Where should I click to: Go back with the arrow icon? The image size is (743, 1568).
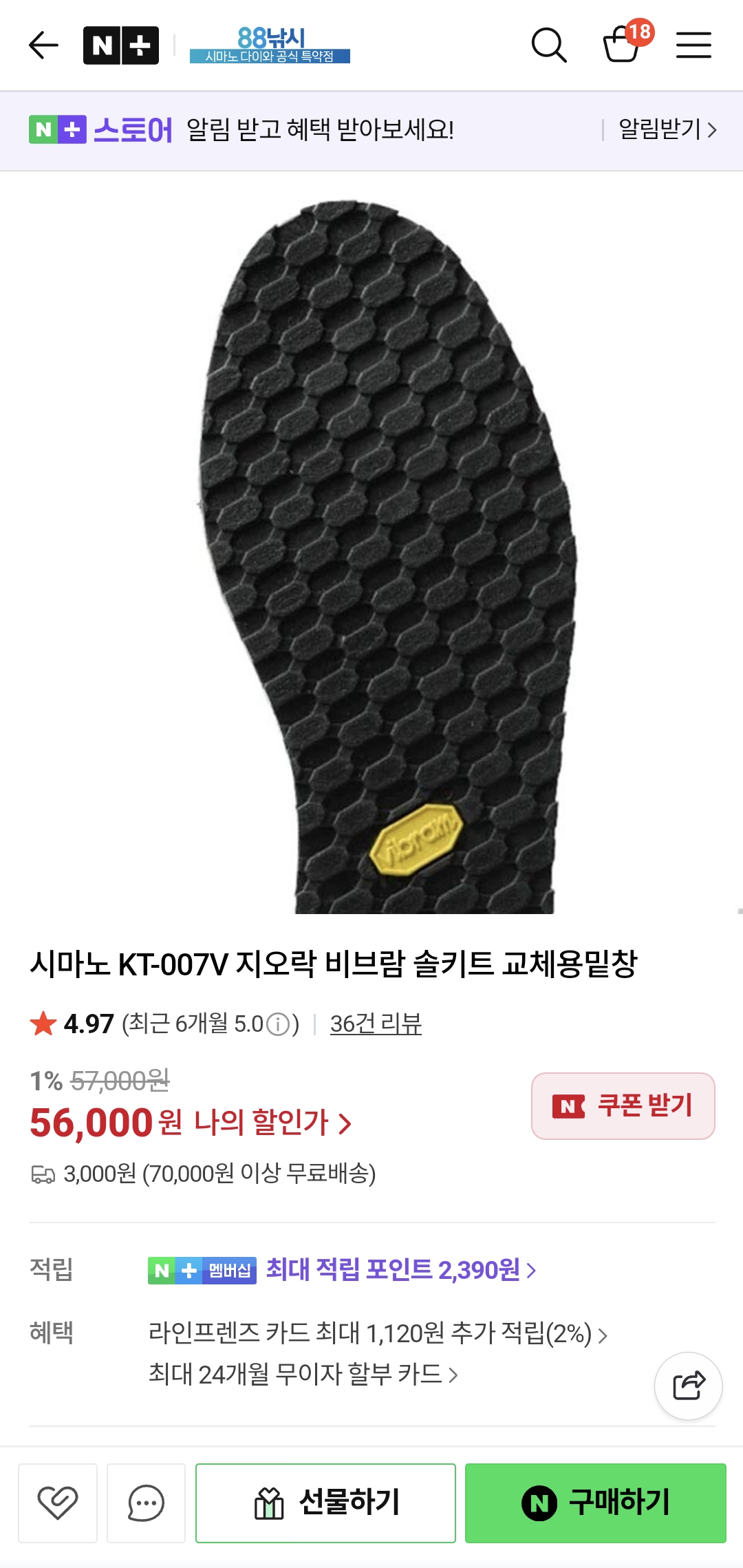pos(43,45)
